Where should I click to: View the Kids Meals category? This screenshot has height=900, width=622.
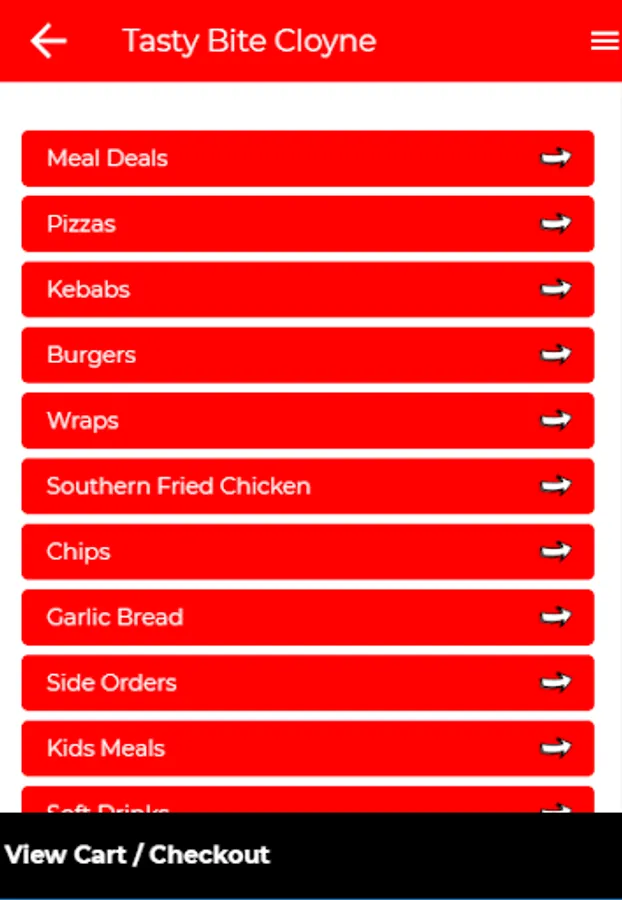(x=308, y=748)
